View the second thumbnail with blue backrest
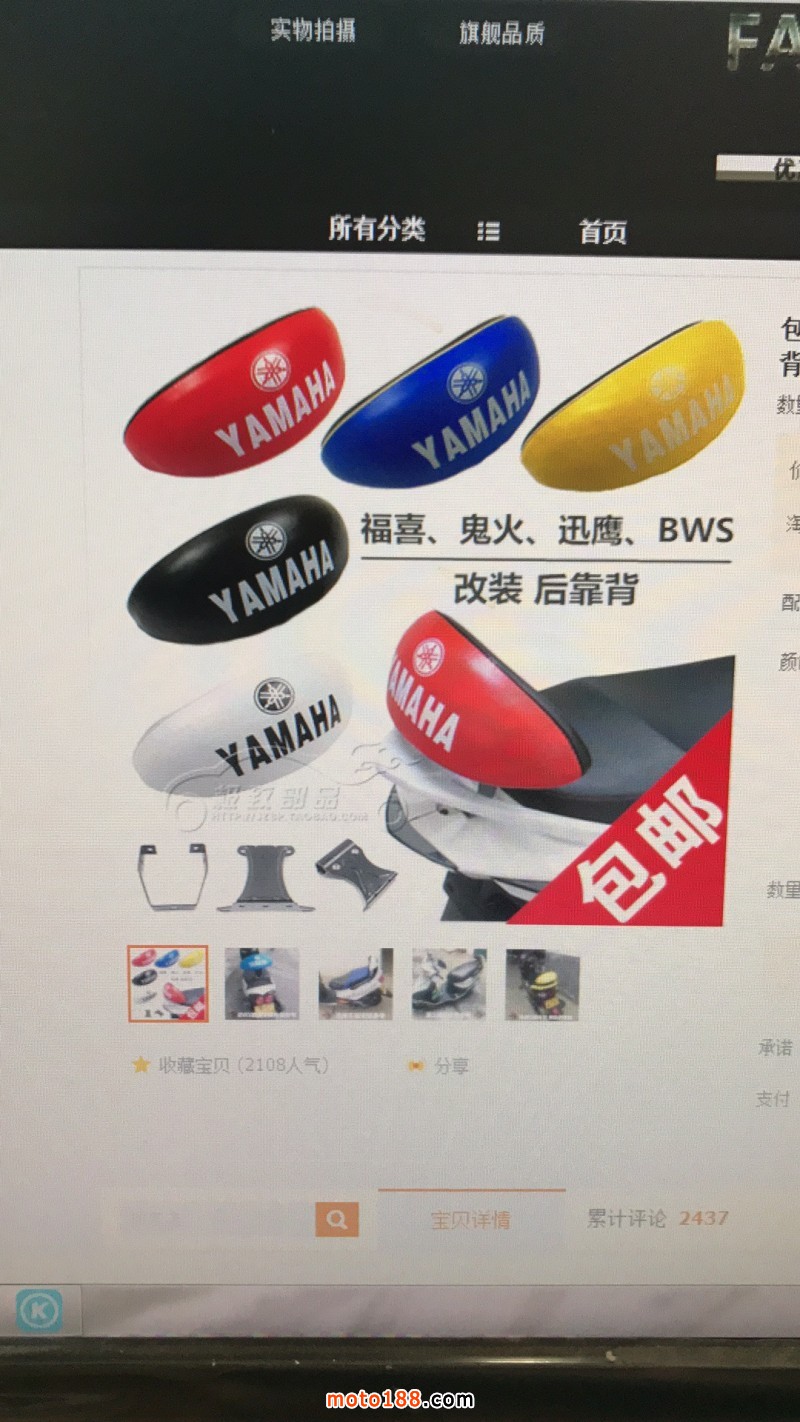Screen dimensions: 800x1422 [261, 984]
